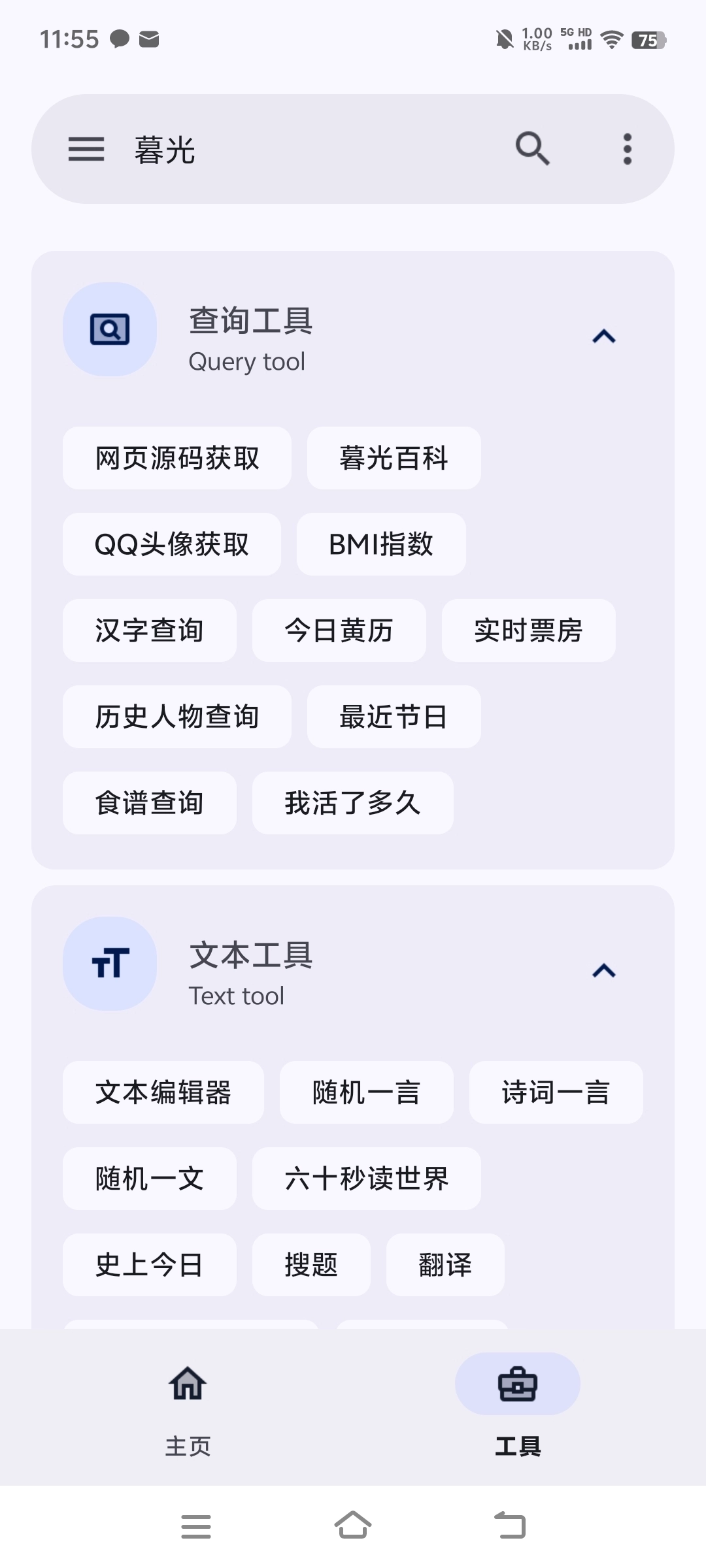
Task: Open the 我活了多久 tool
Action: tap(352, 803)
